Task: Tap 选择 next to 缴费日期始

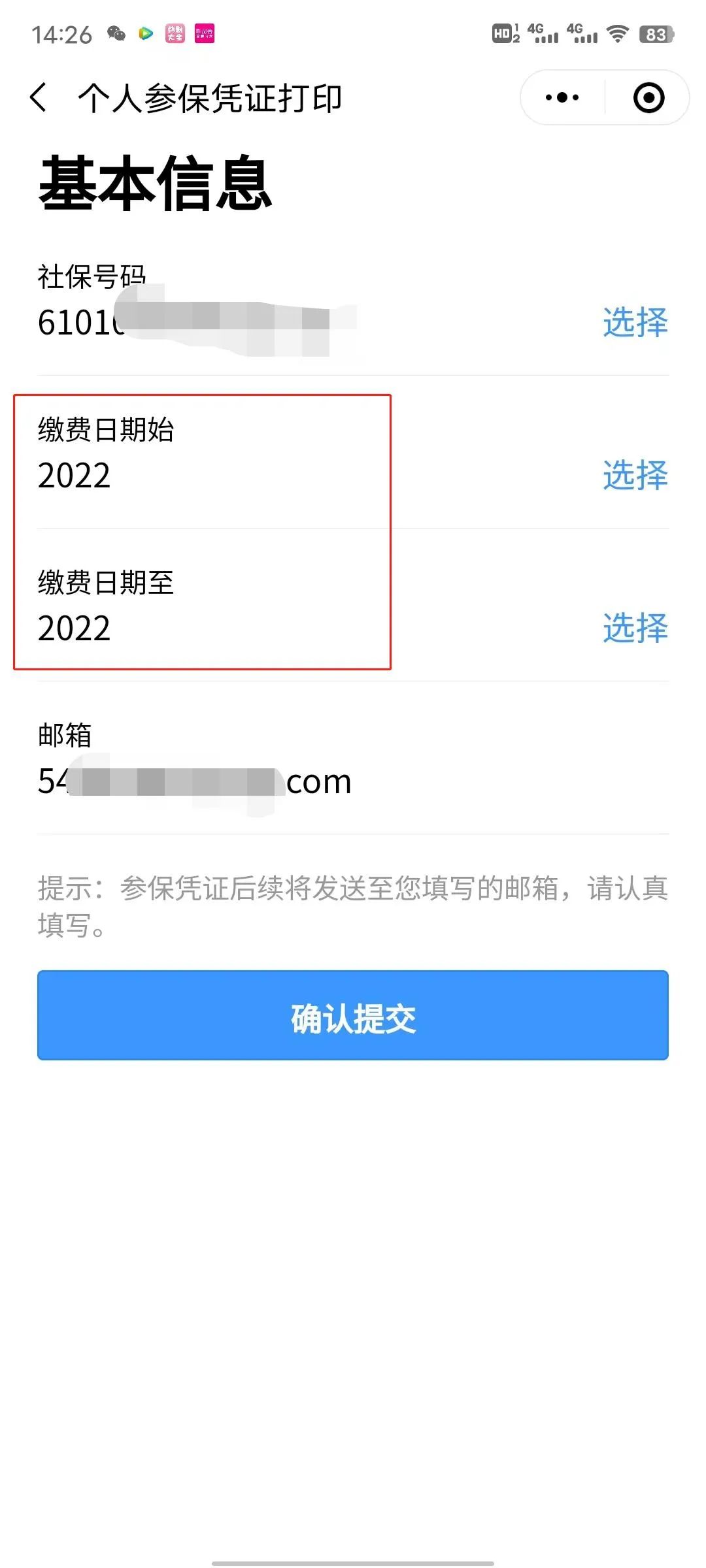Action: click(635, 475)
